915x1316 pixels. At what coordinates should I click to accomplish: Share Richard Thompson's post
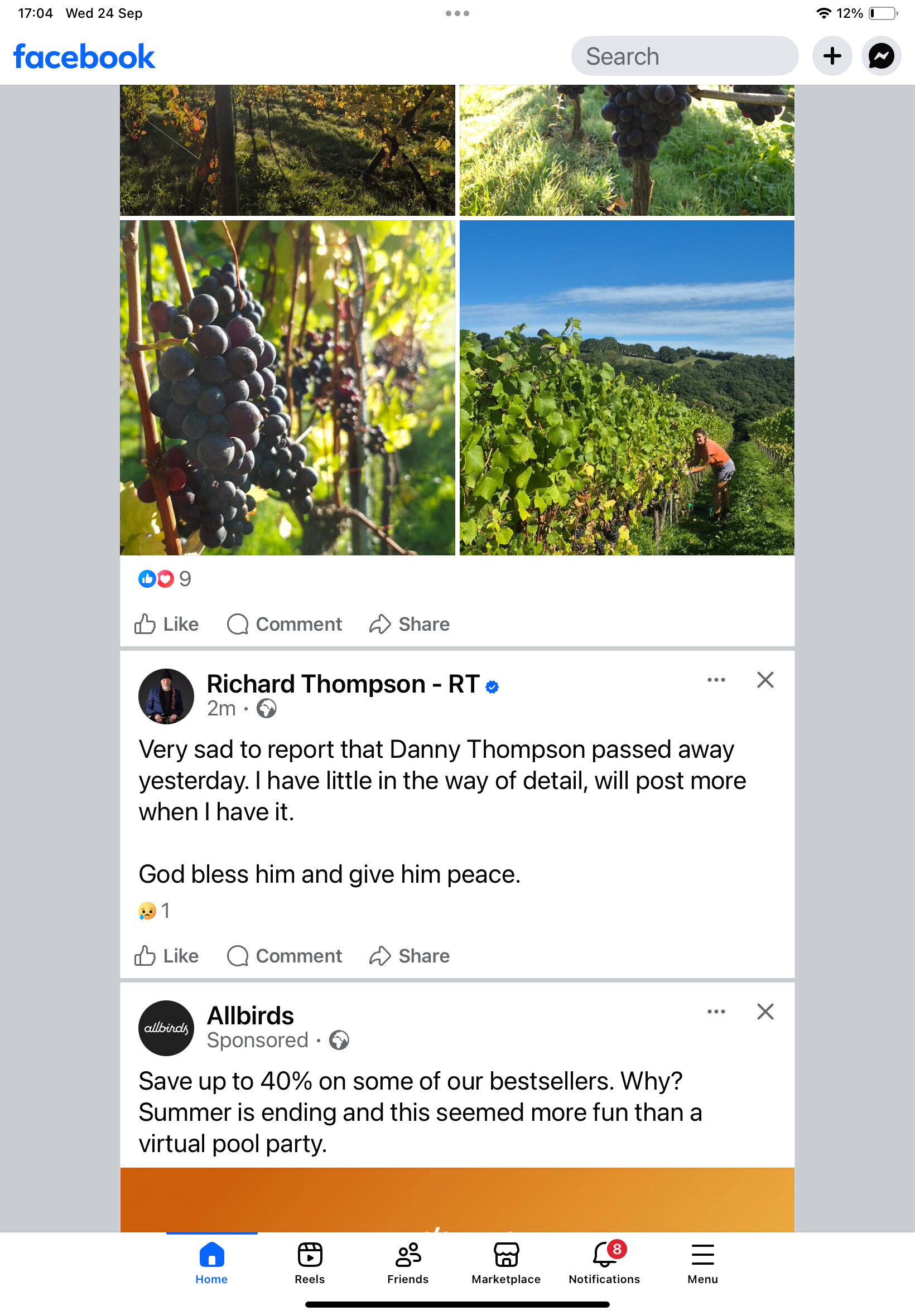410,956
